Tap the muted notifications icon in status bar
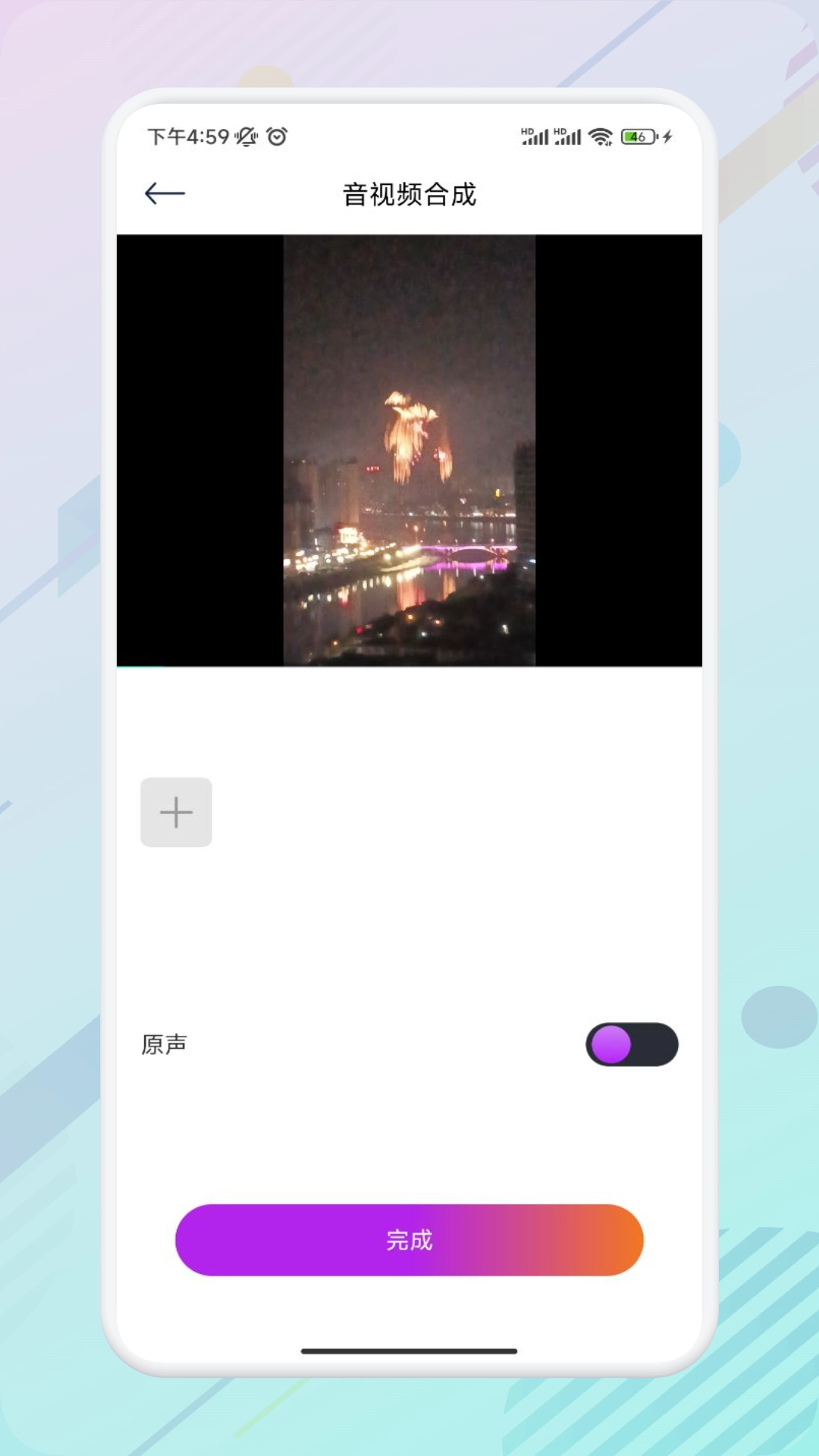This screenshot has width=819, height=1456. [x=246, y=137]
